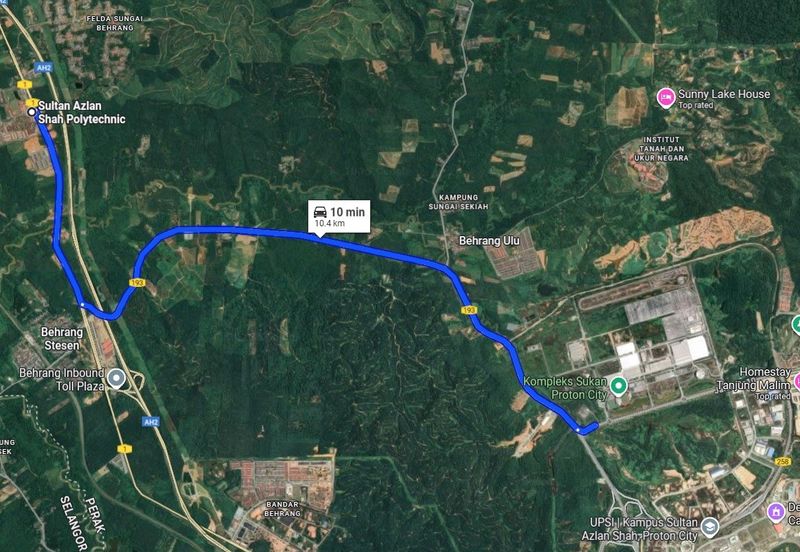Tap the Behrang Inbound Toll Plaza marker
The image size is (800, 552).
pyautogui.click(x=117, y=378)
